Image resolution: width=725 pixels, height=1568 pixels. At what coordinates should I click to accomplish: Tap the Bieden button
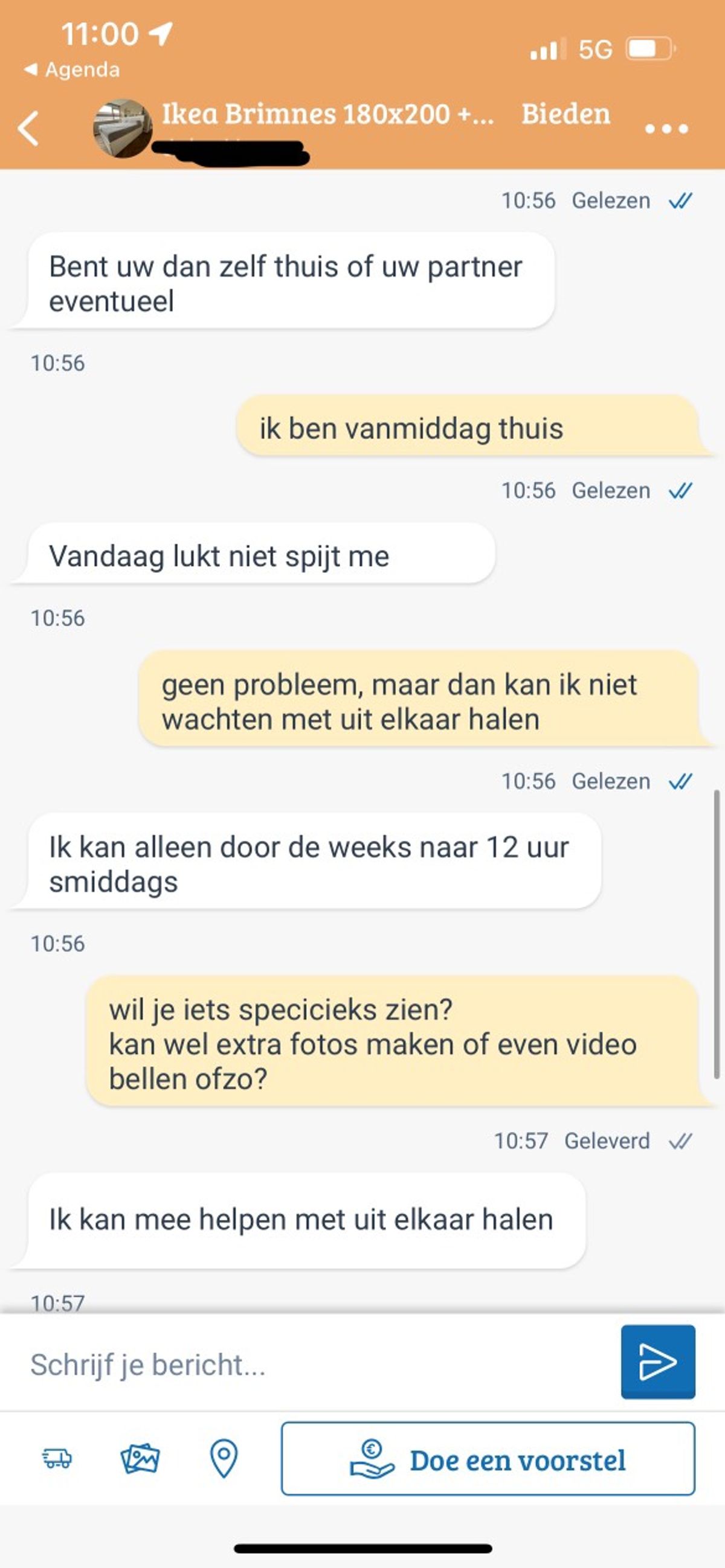pyautogui.click(x=565, y=115)
